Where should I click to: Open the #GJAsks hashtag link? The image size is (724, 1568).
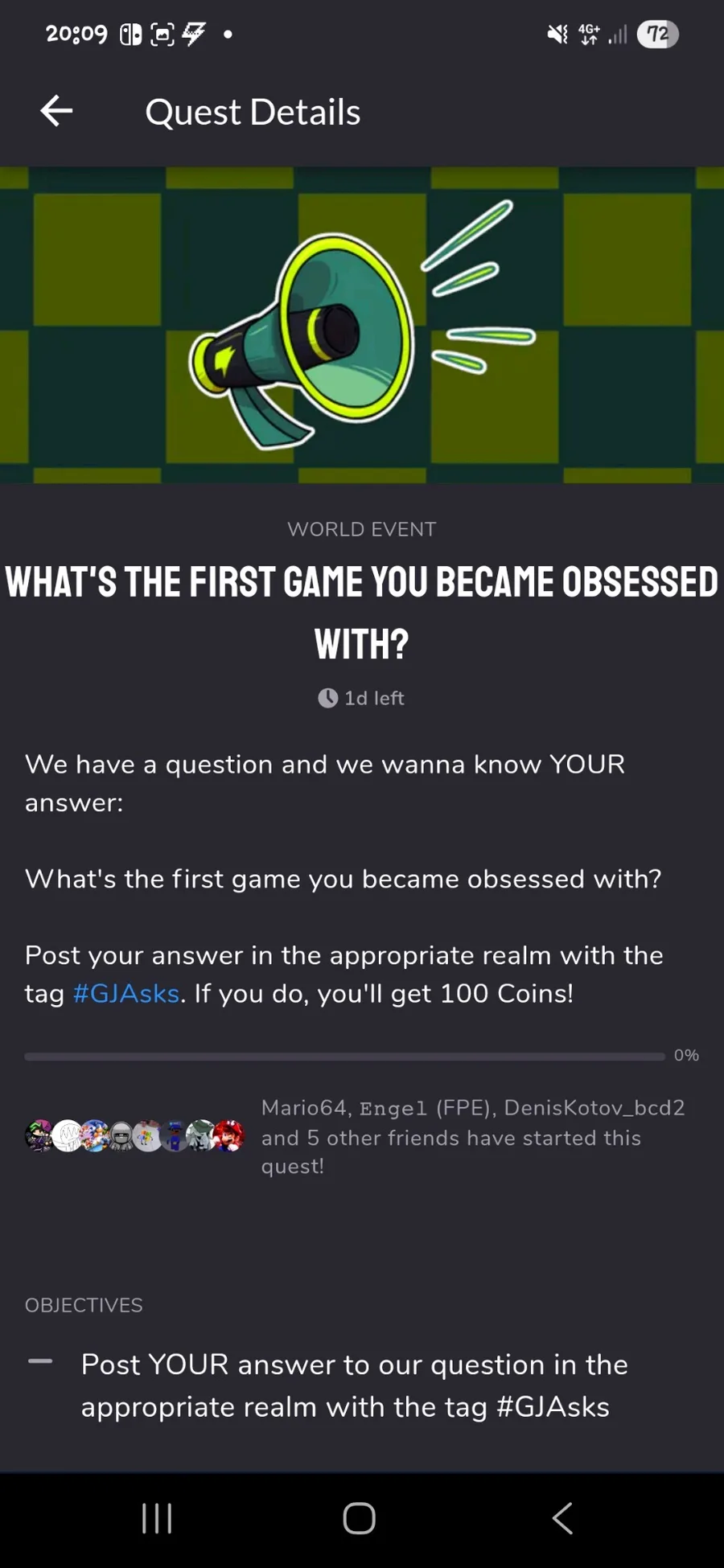click(x=126, y=993)
